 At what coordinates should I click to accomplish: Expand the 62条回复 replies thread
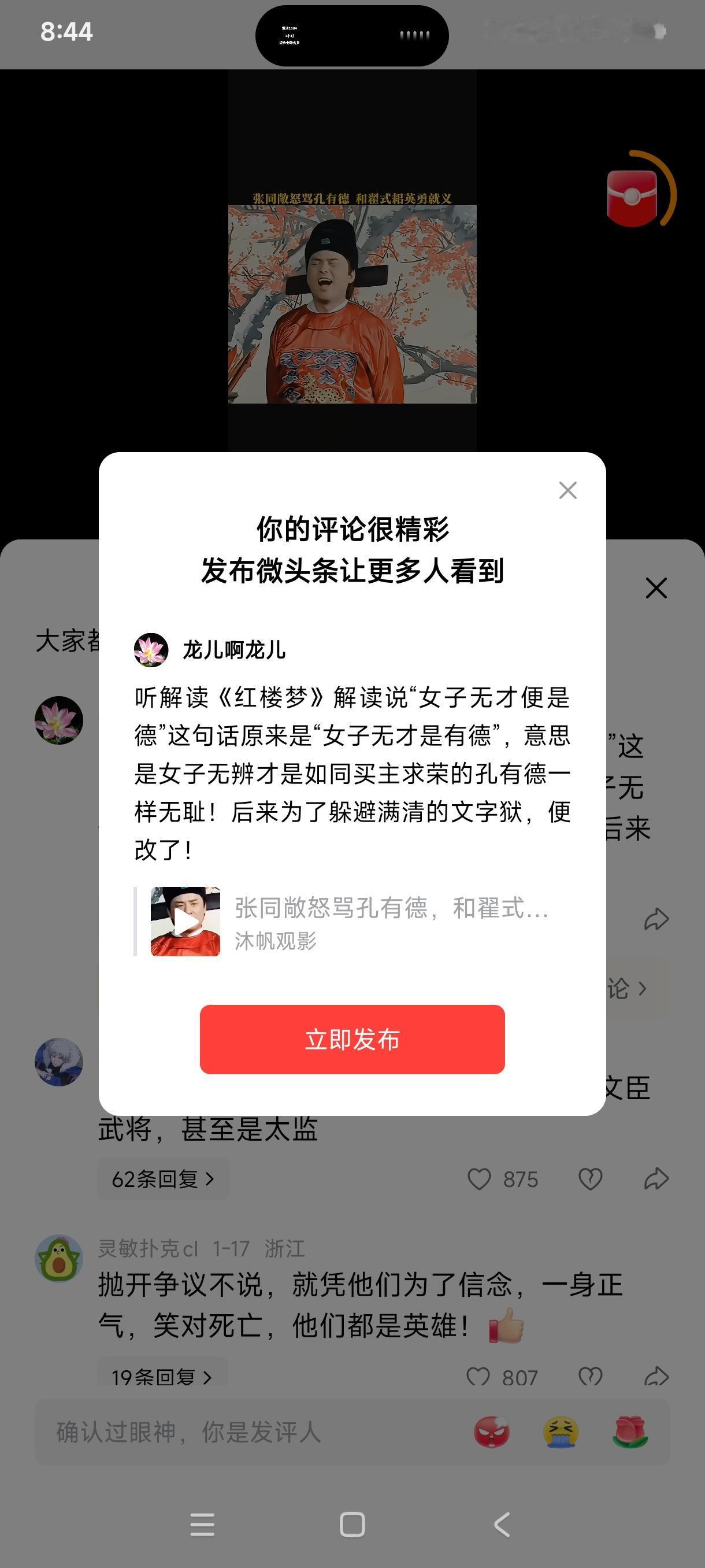(x=162, y=1179)
